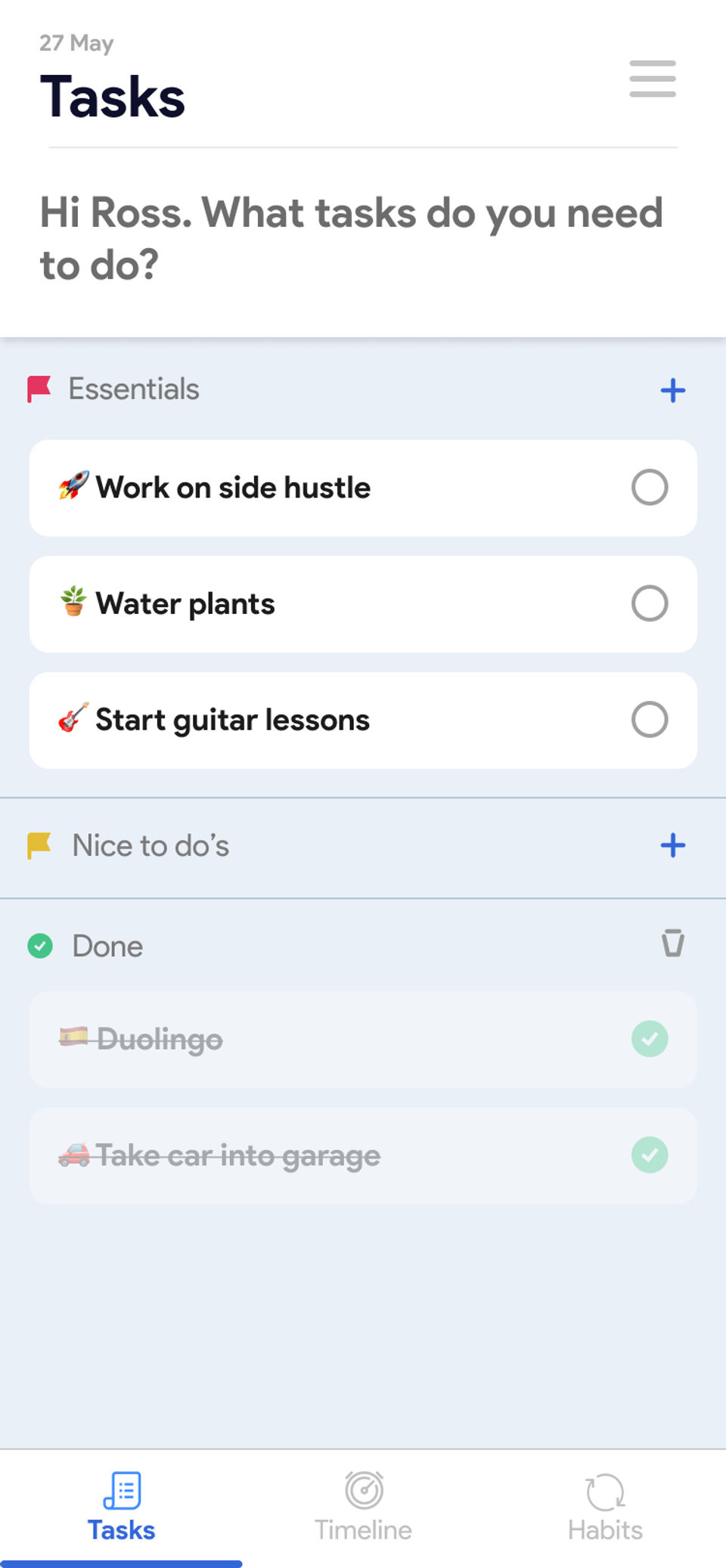Viewport: 726px width, 1568px height.
Task: Mark Work on side hustle complete
Action: pyautogui.click(x=649, y=488)
